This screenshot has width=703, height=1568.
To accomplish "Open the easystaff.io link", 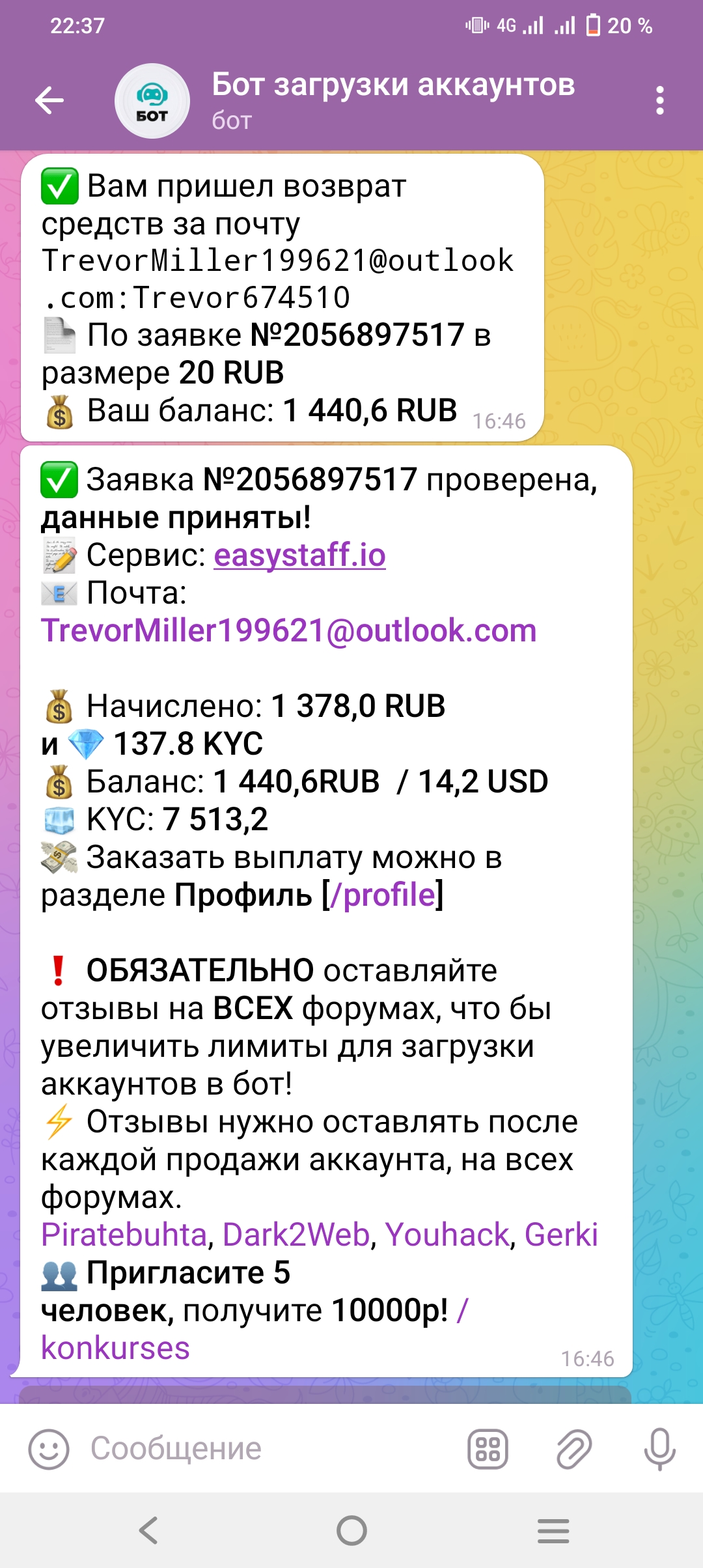I will (299, 555).
